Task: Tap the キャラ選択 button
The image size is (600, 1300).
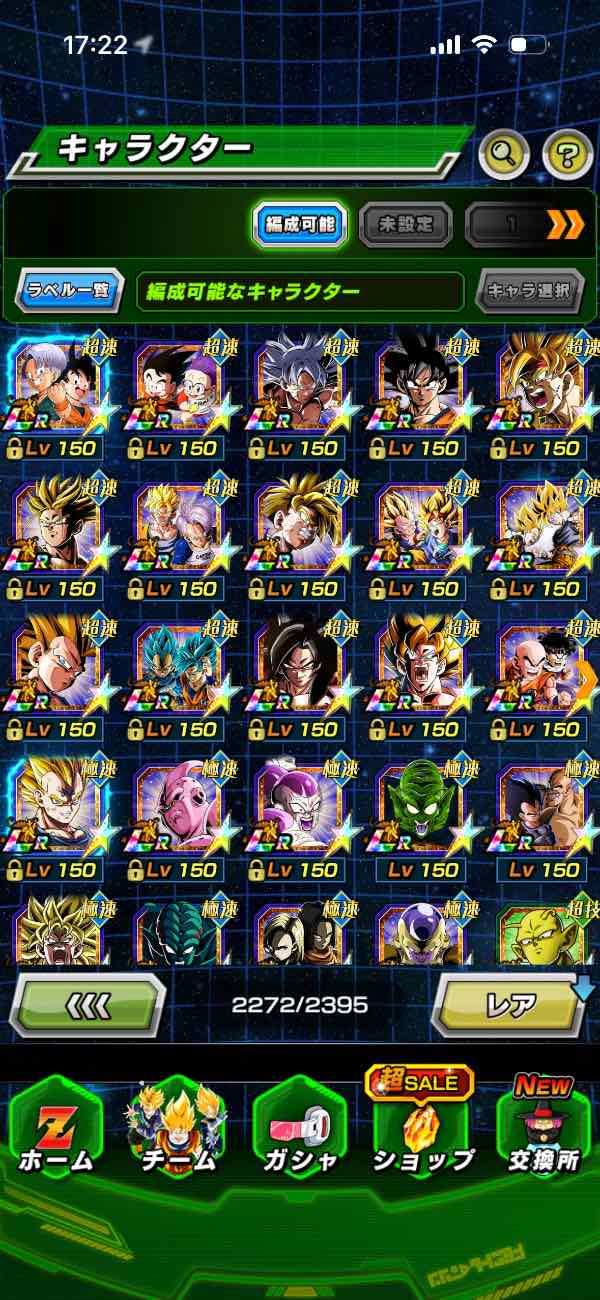Action: [x=529, y=292]
